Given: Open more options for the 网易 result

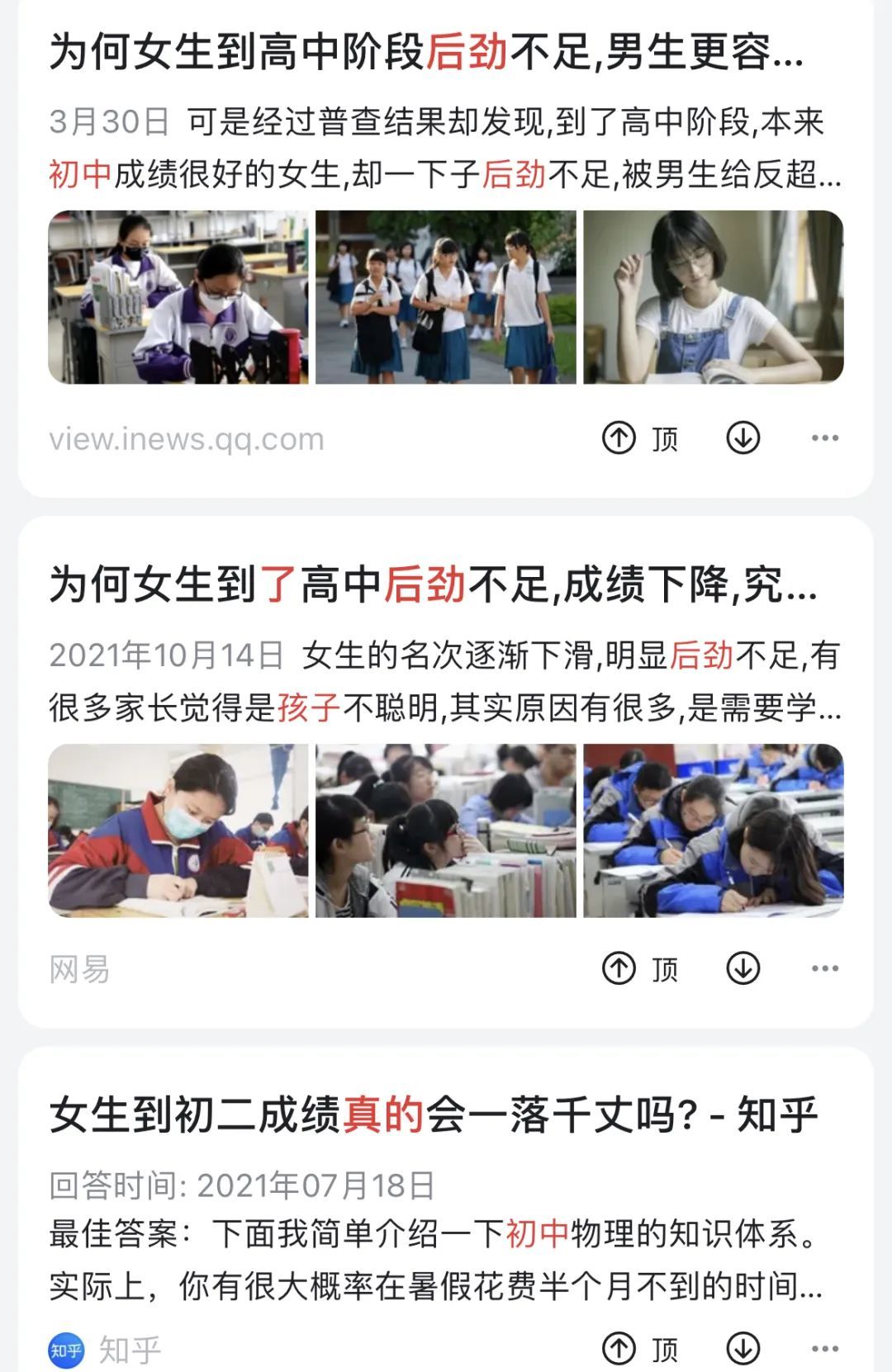Looking at the screenshot, I should coord(824,968).
